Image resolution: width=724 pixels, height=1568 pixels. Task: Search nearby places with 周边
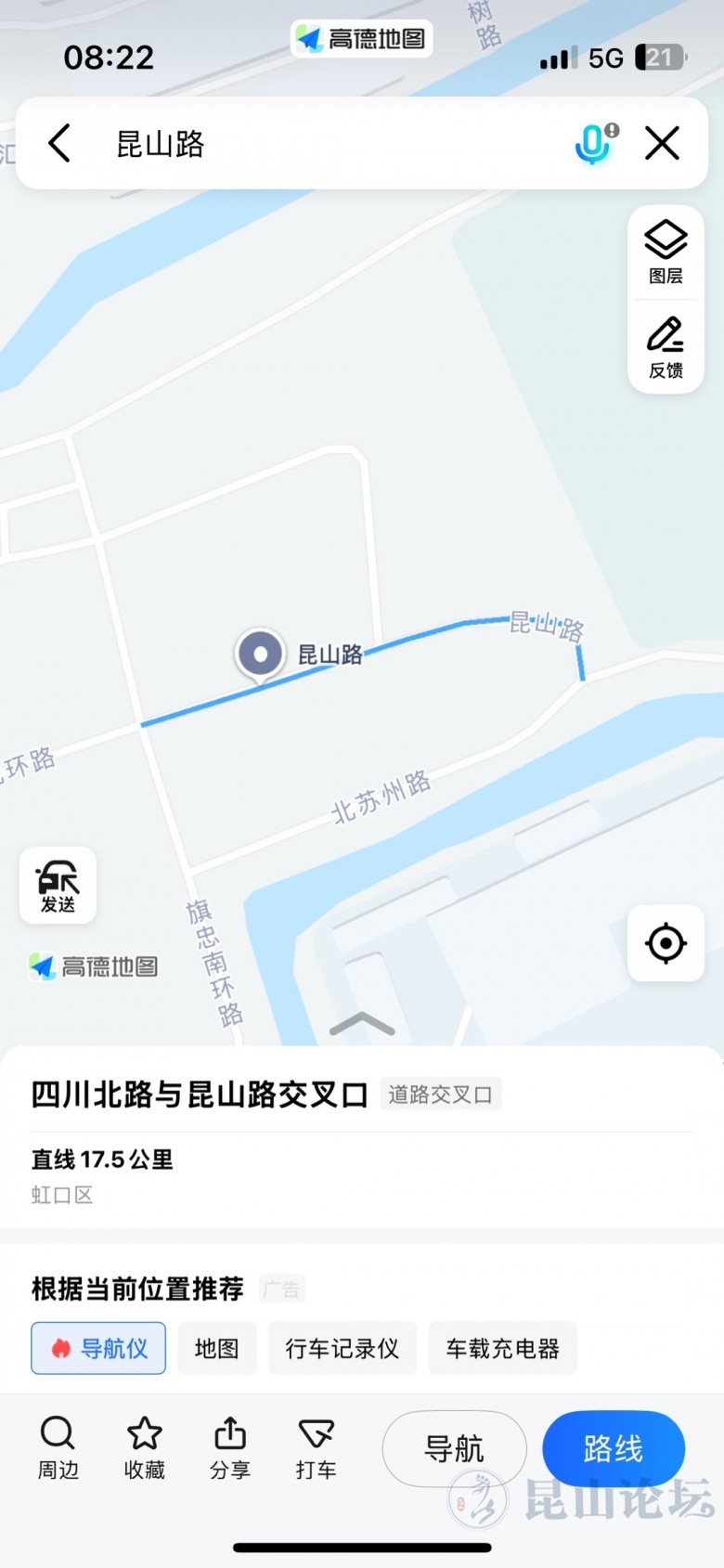(58, 1447)
